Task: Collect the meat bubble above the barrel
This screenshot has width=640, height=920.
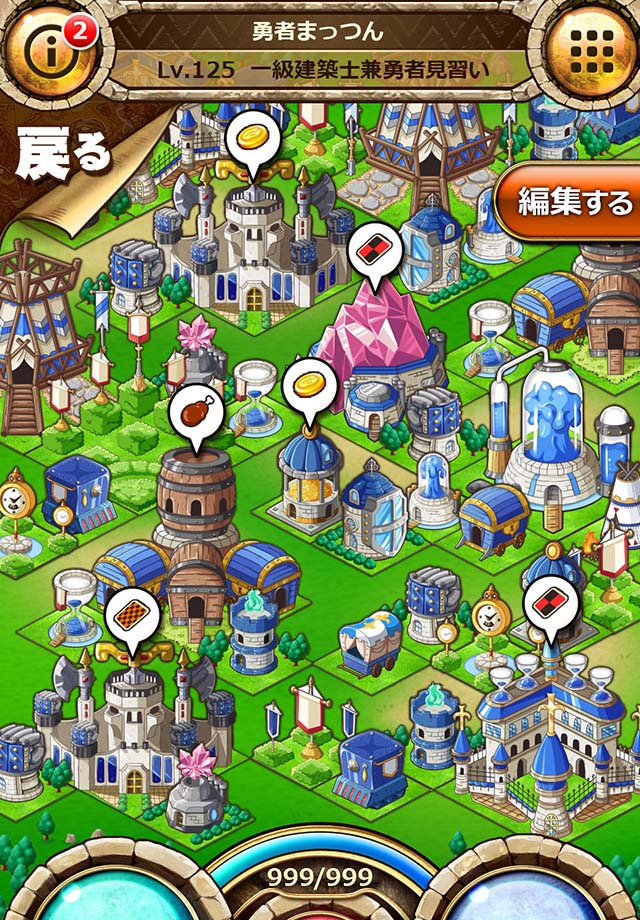Action: pos(194,410)
